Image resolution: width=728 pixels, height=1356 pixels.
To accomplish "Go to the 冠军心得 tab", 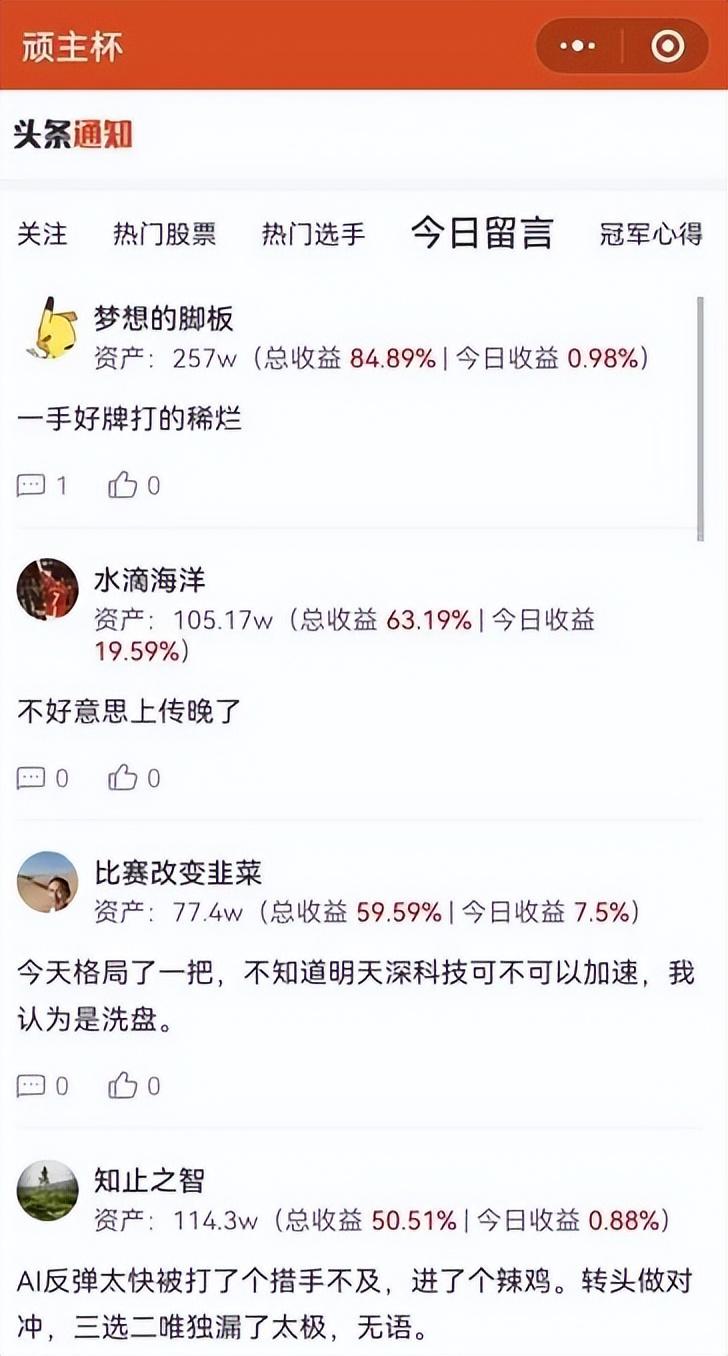I will [651, 234].
